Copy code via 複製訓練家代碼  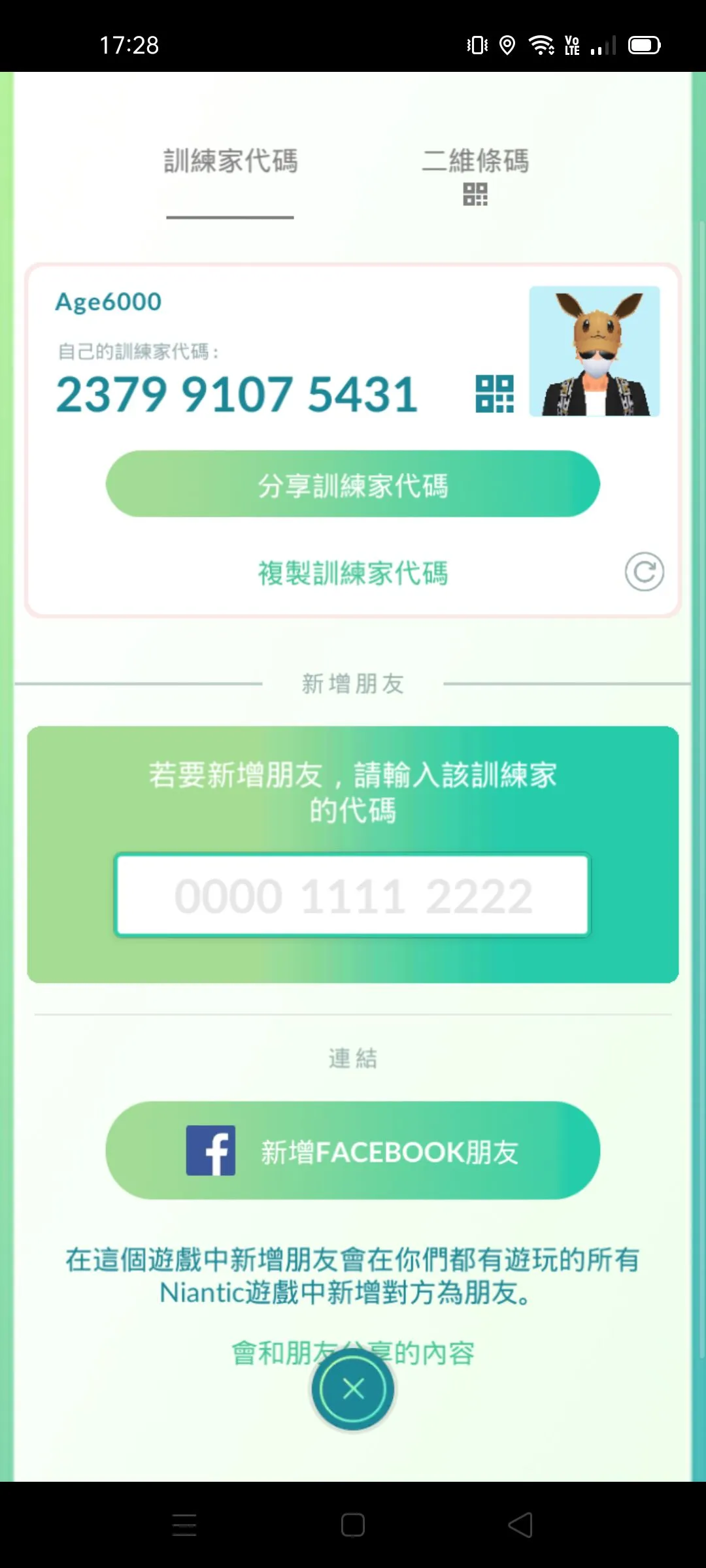pyautogui.click(x=353, y=573)
